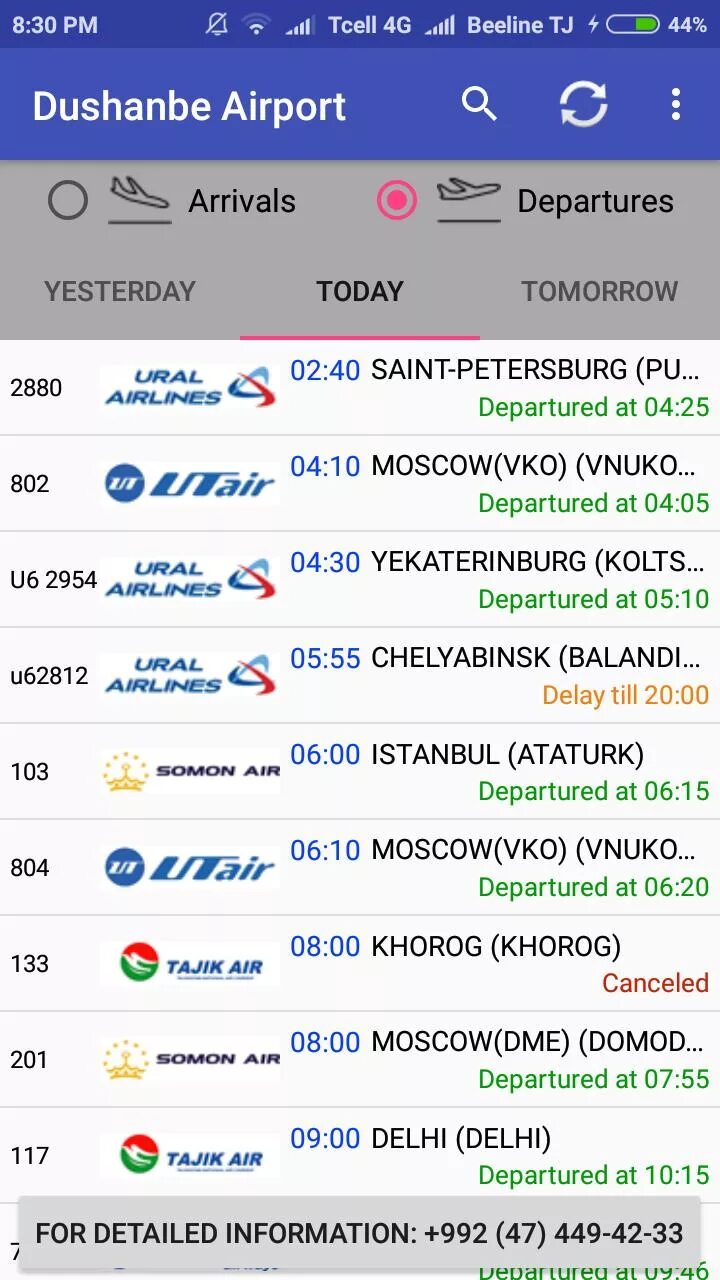Open the search icon in the app bar
Image resolution: width=720 pixels, height=1280 pixels.
pos(479,104)
